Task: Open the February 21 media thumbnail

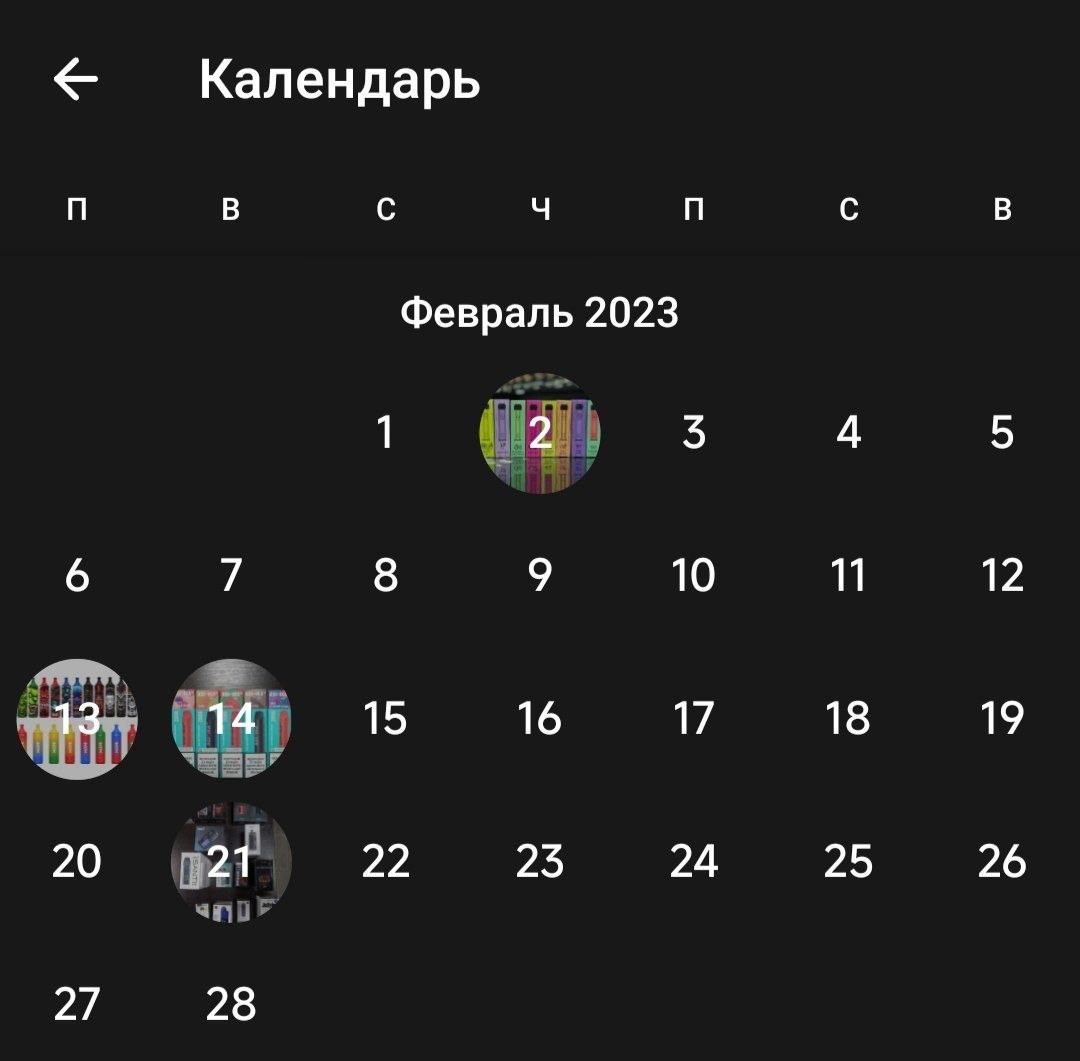Action: (231, 861)
